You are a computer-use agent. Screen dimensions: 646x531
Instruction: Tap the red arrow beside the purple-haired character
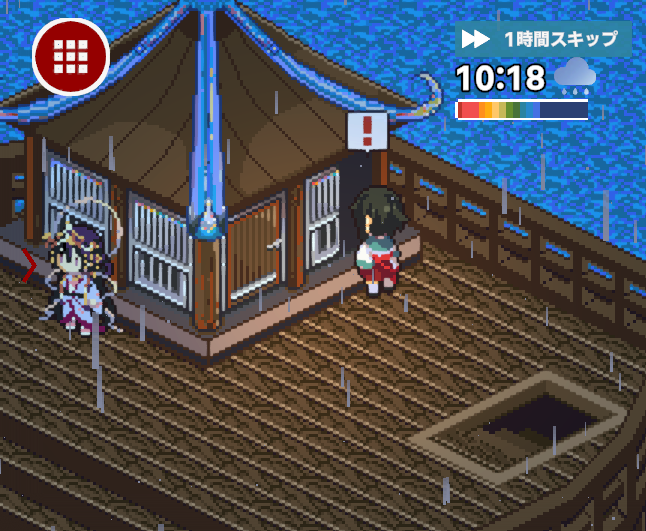(x=30, y=265)
